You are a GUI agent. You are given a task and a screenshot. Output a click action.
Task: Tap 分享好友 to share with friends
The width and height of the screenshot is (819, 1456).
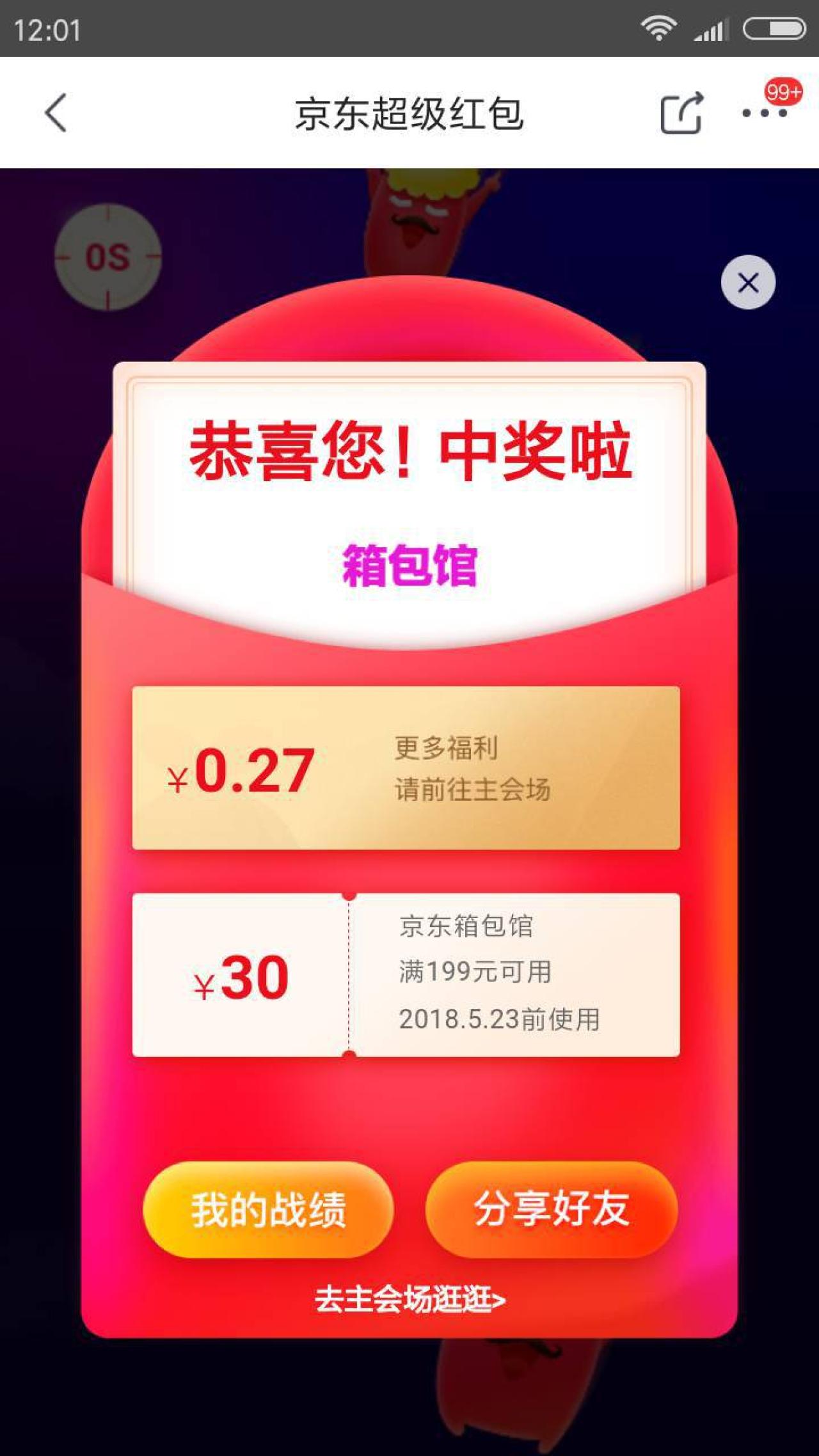point(551,1209)
